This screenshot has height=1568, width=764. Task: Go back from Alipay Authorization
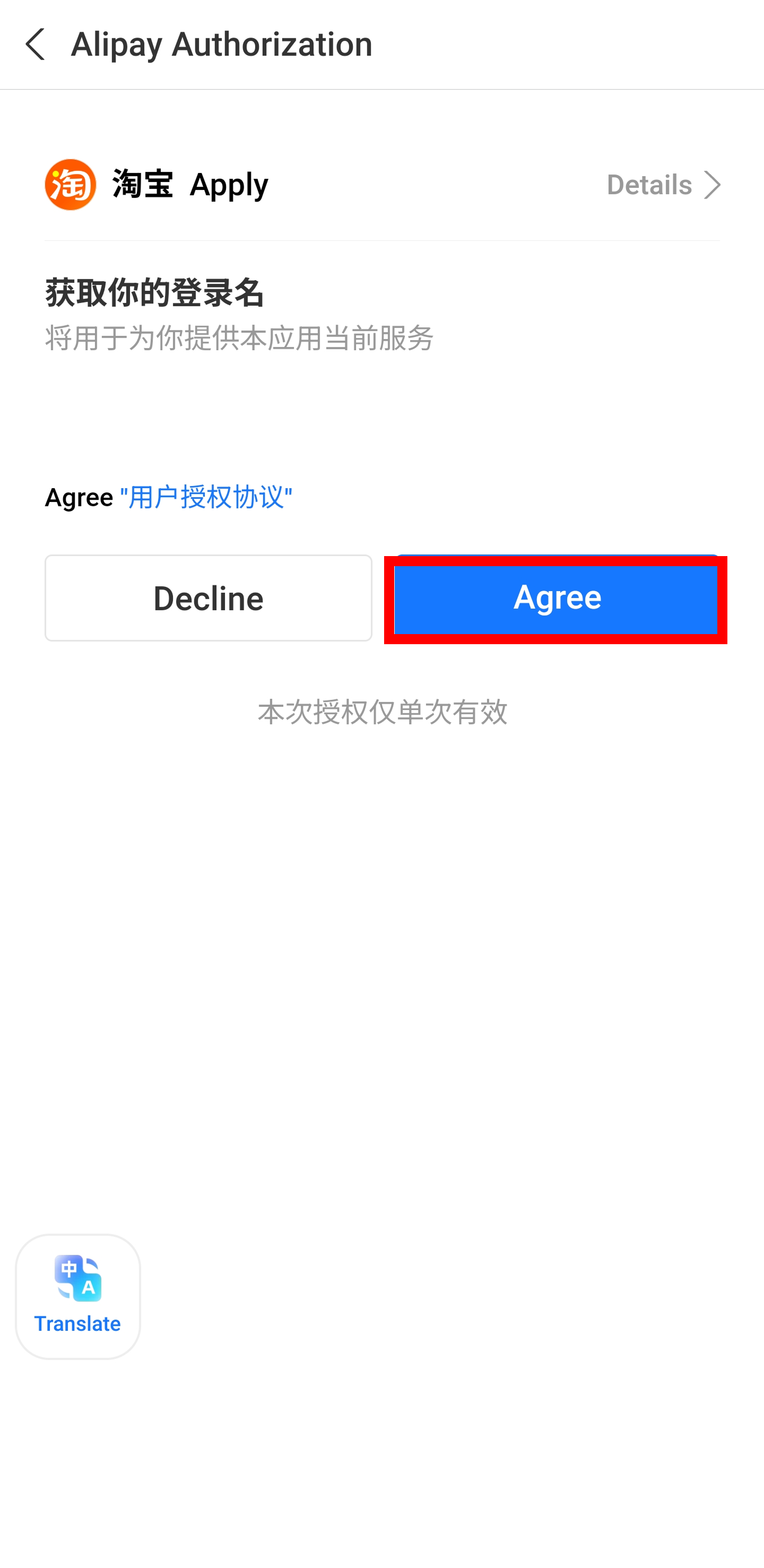[x=36, y=45]
